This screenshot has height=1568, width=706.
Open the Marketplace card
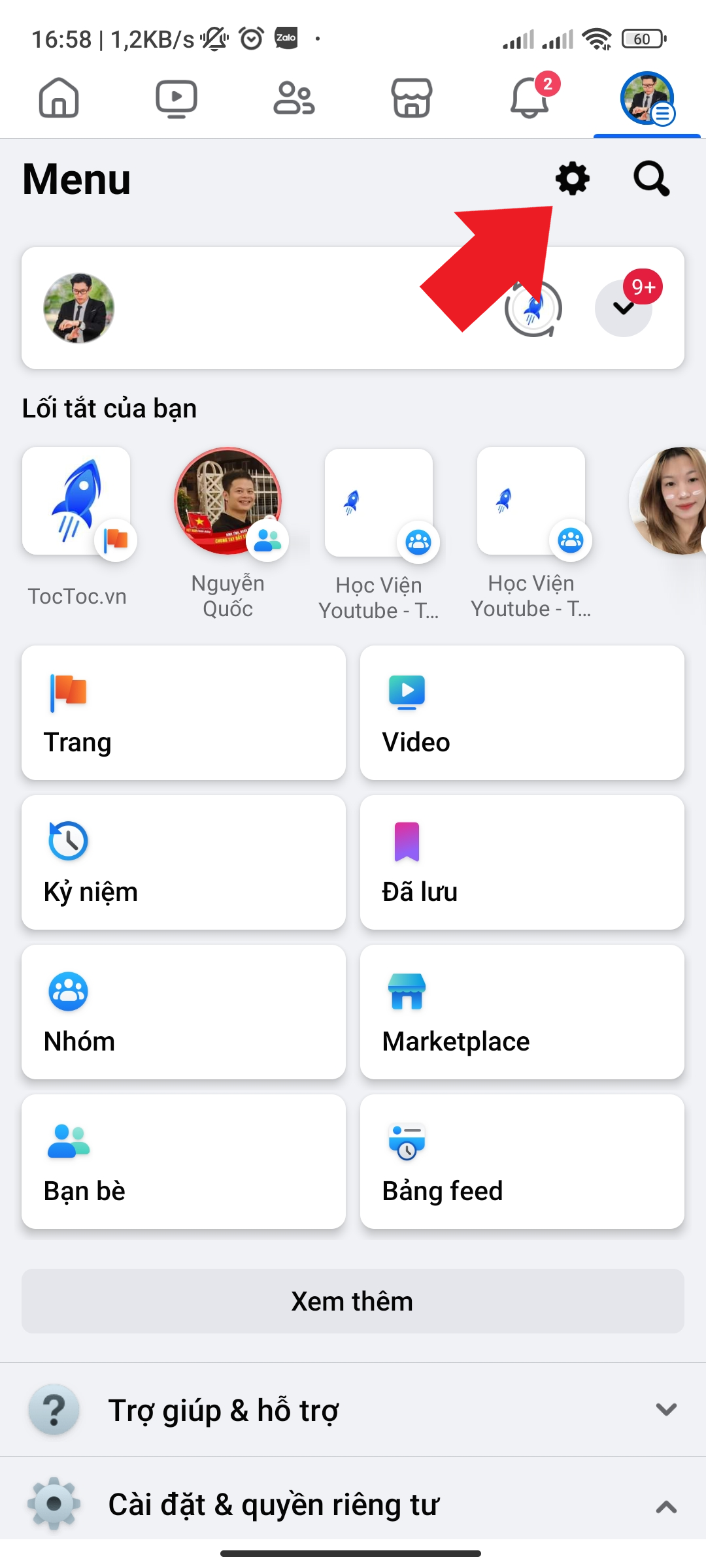click(x=522, y=1012)
